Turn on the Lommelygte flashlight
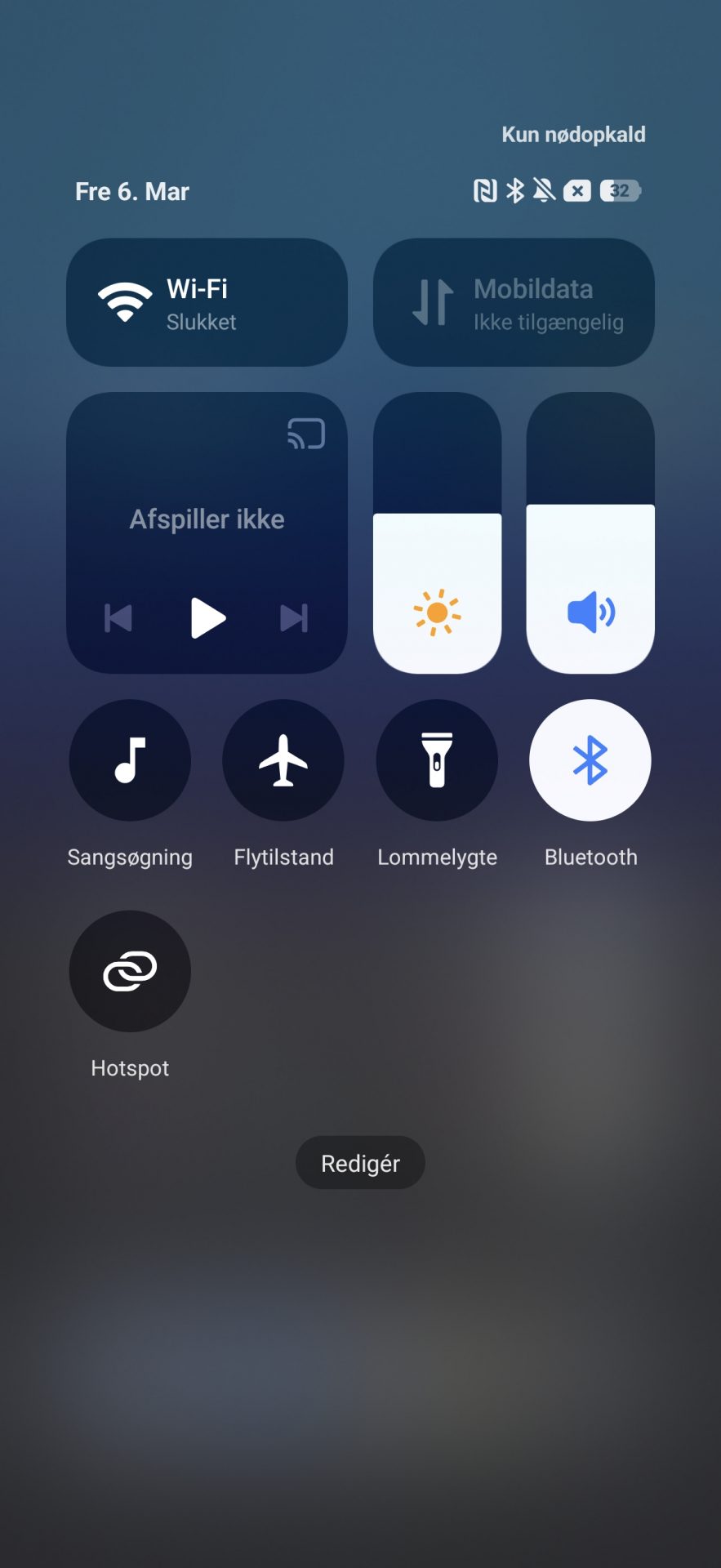This screenshot has height=1568, width=721. coord(437,760)
